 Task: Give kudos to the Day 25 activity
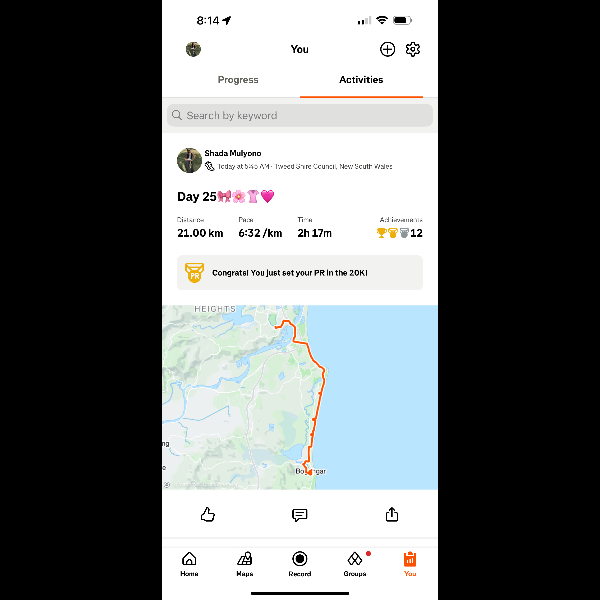(x=208, y=515)
